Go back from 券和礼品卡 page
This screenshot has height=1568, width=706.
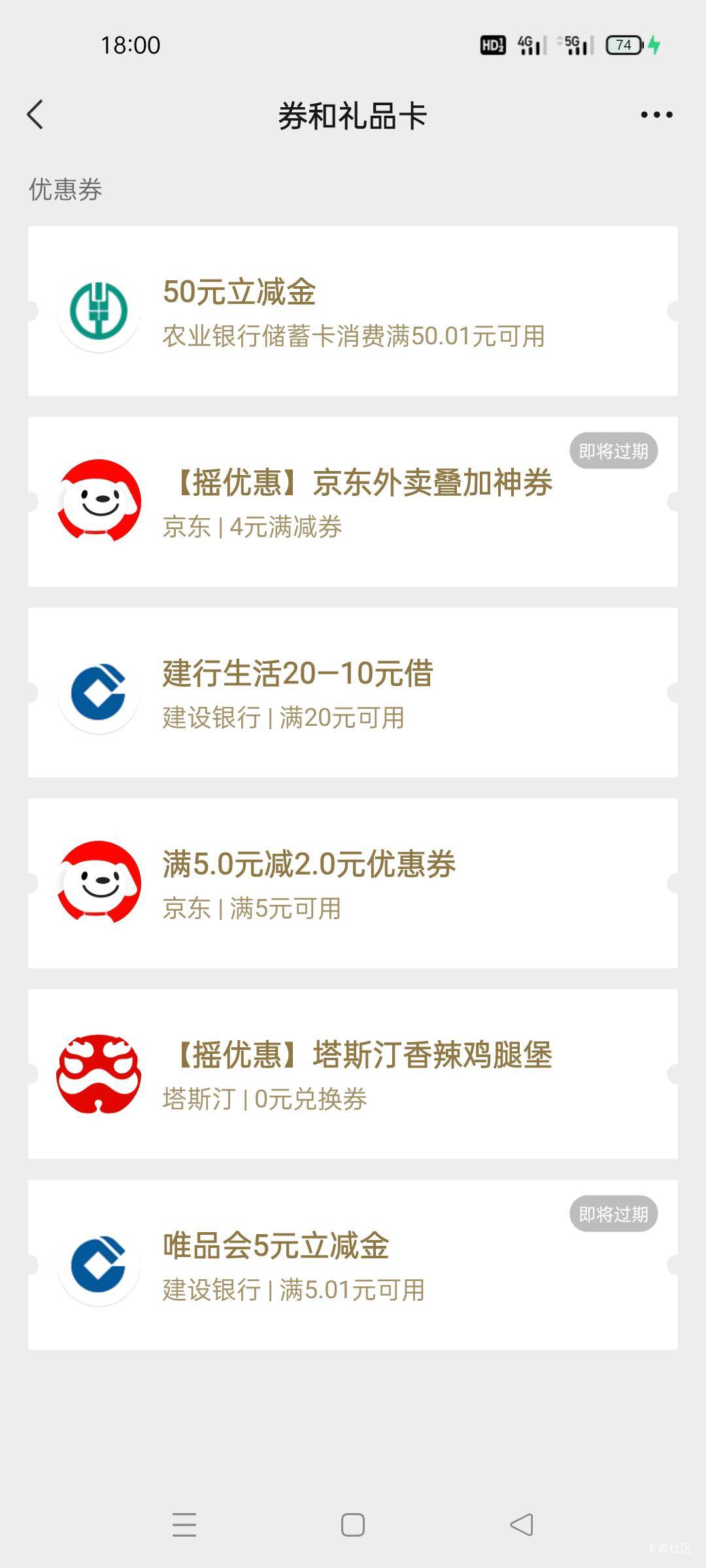(35, 115)
